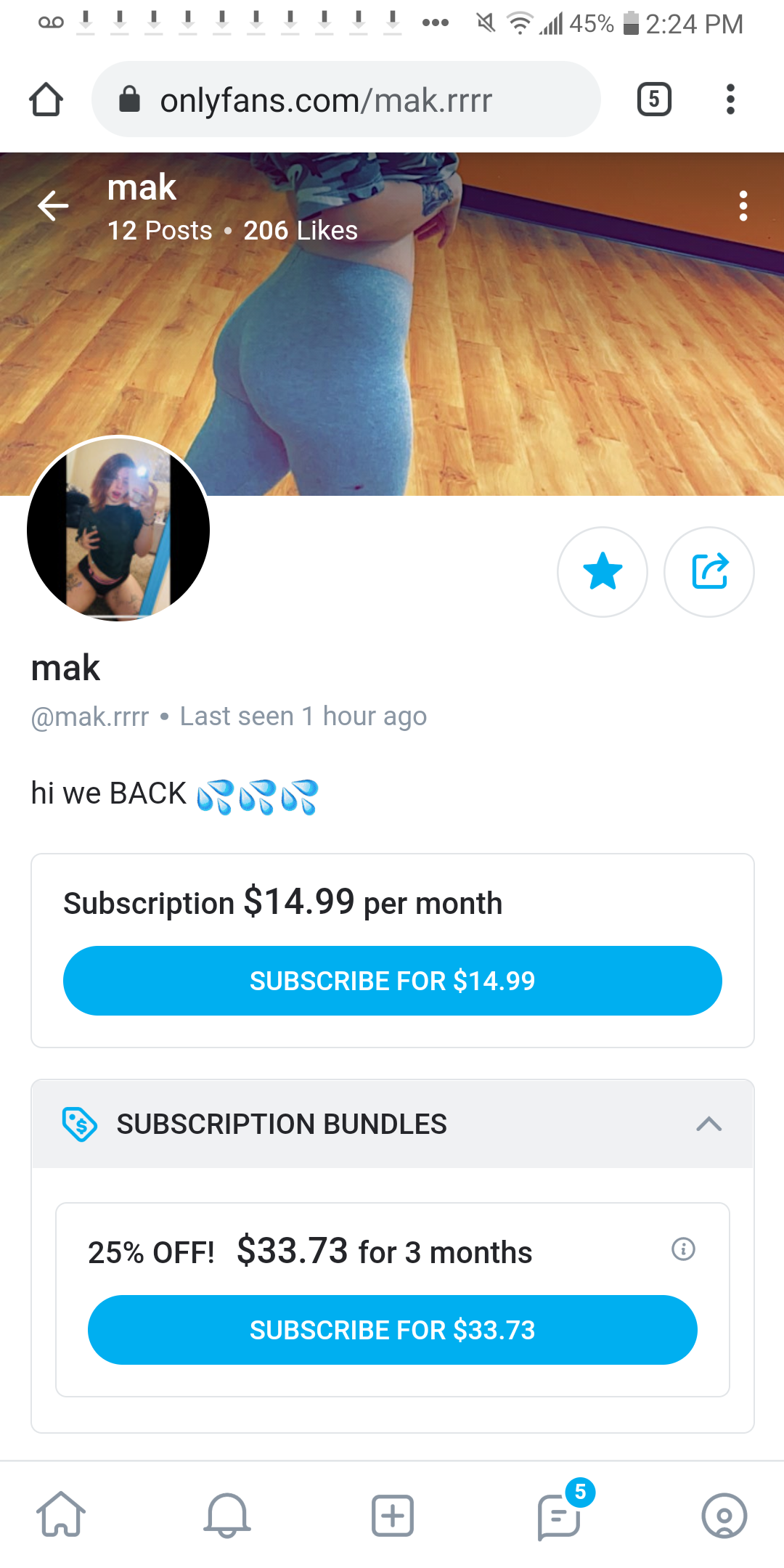Open the new post plus icon
The width and height of the screenshot is (784, 1568).
(x=392, y=1516)
